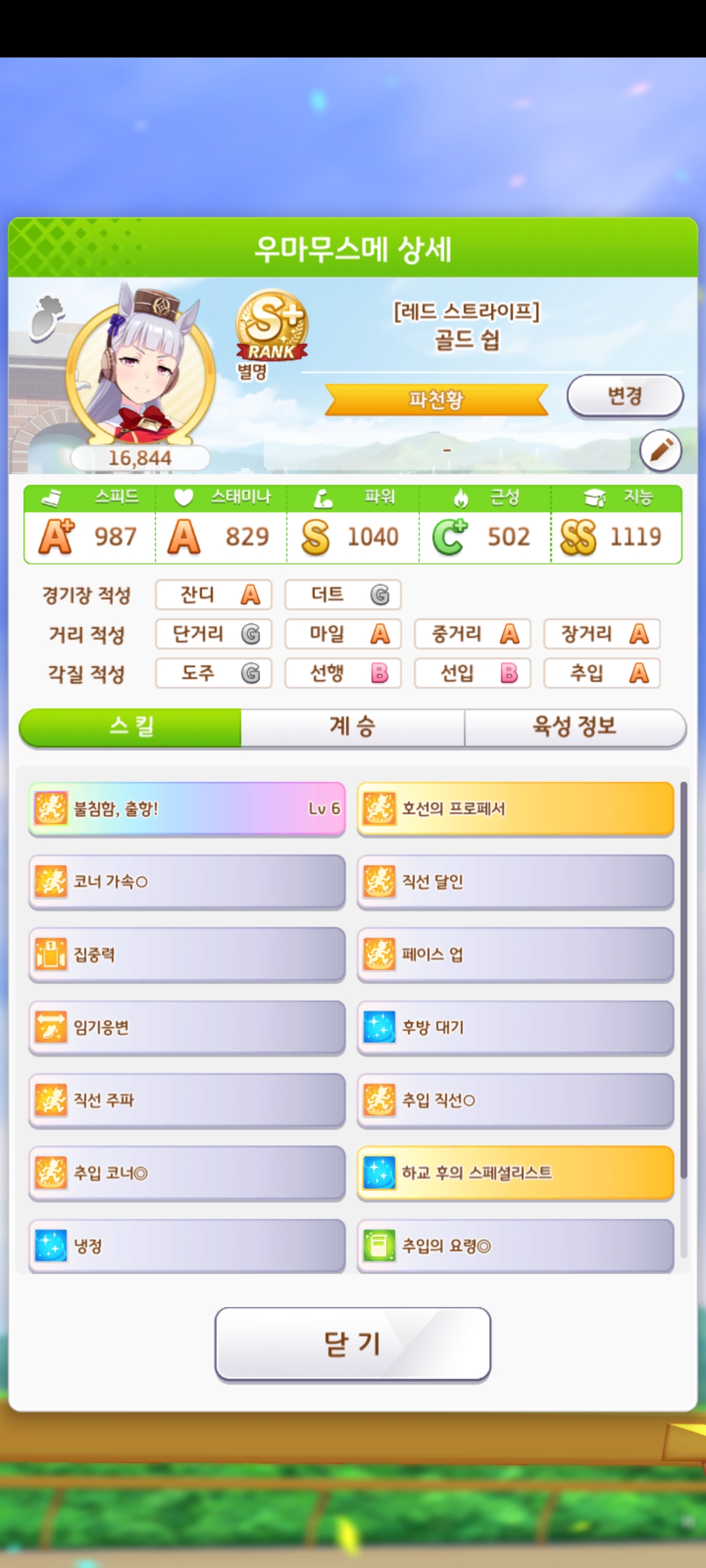Open the 페이스 업 skill info
The width and height of the screenshot is (706, 1568).
click(515, 955)
